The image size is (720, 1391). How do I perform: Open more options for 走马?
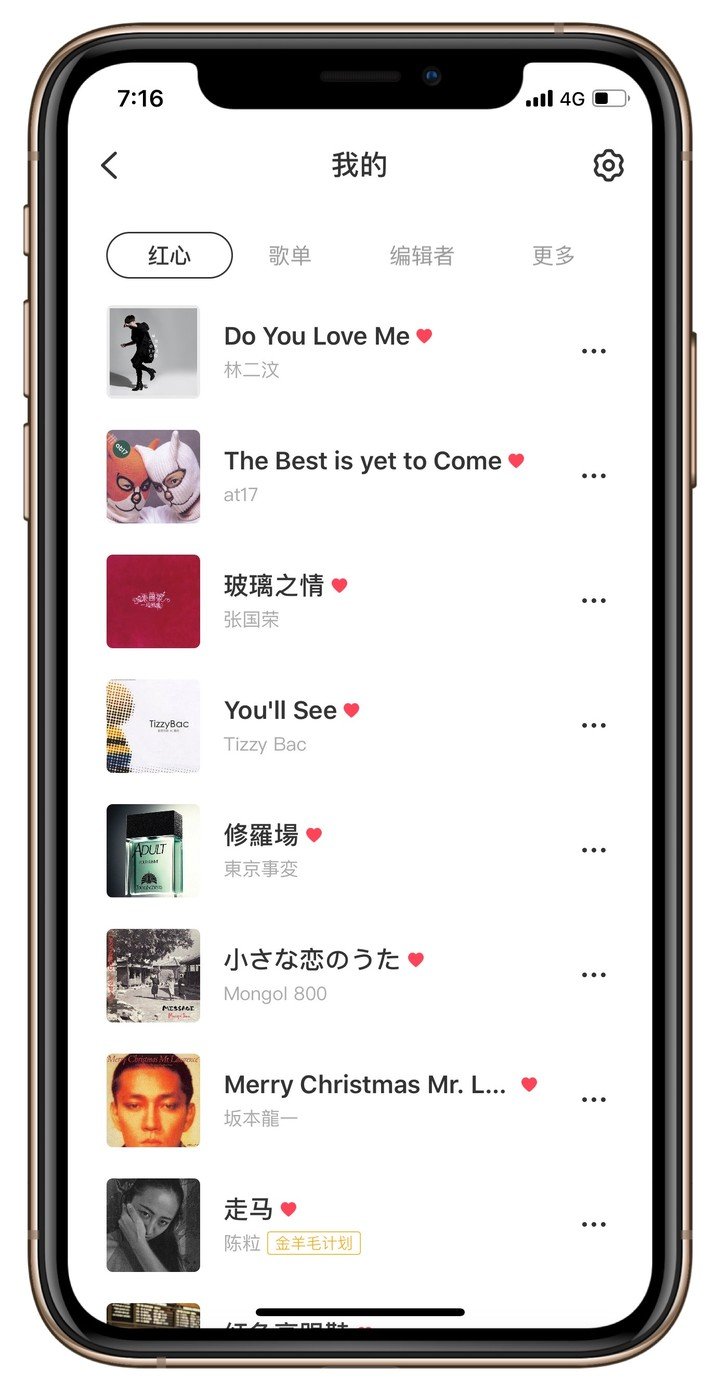(594, 1224)
